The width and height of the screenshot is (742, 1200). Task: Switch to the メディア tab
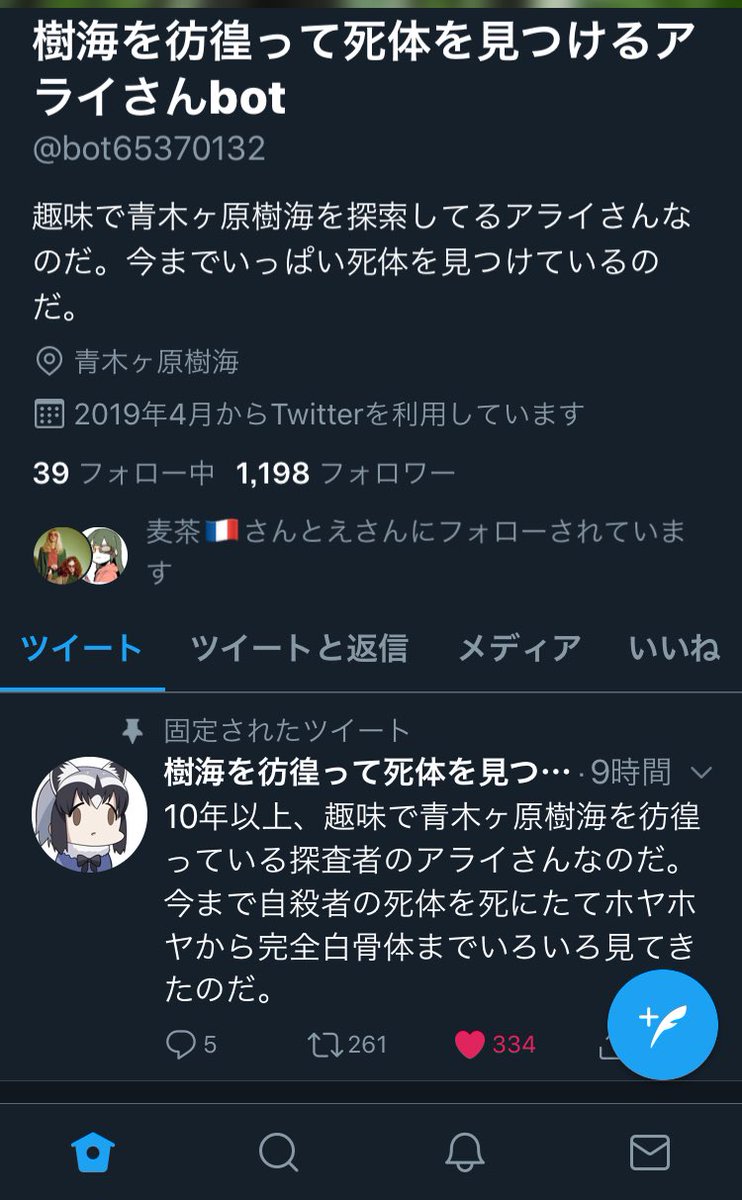519,648
